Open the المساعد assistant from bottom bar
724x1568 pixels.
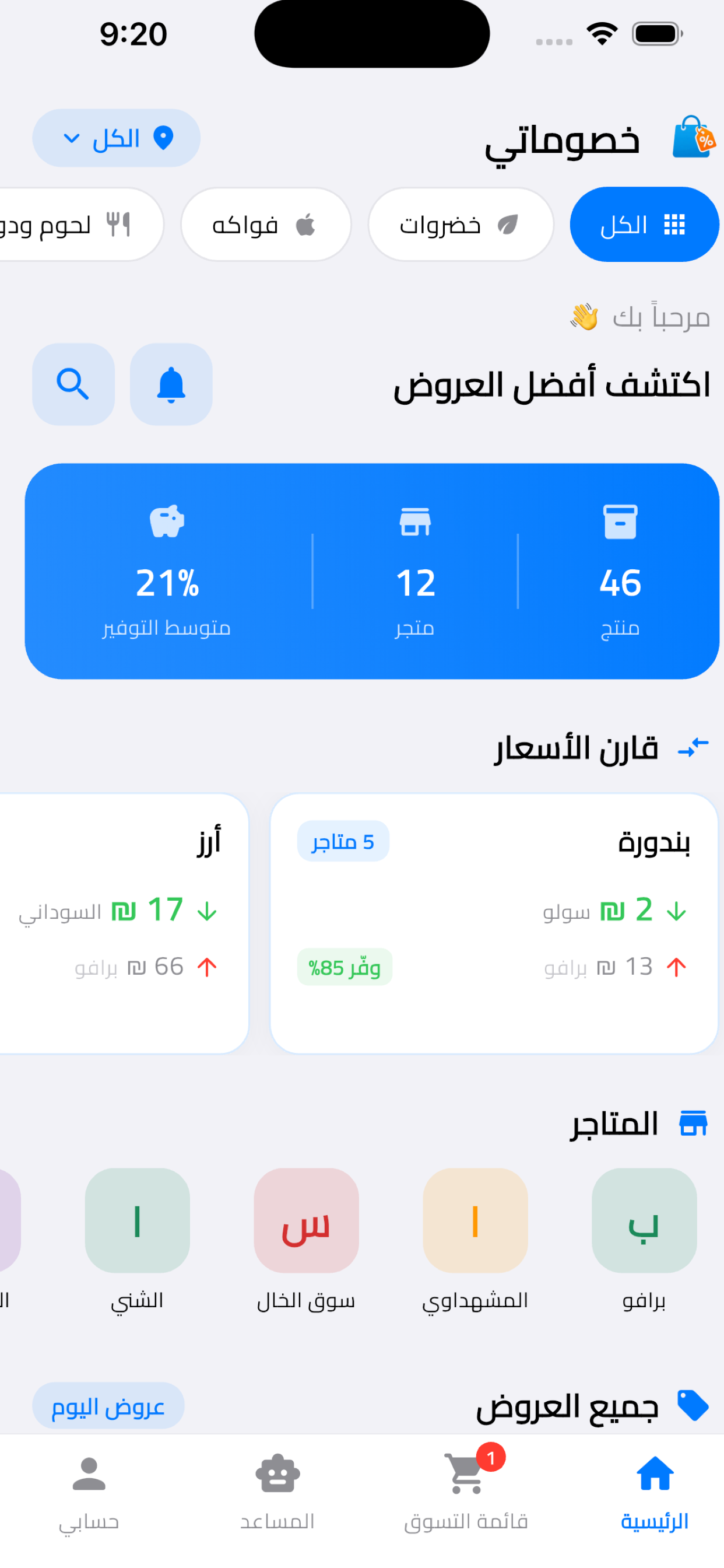(x=277, y=1485)
